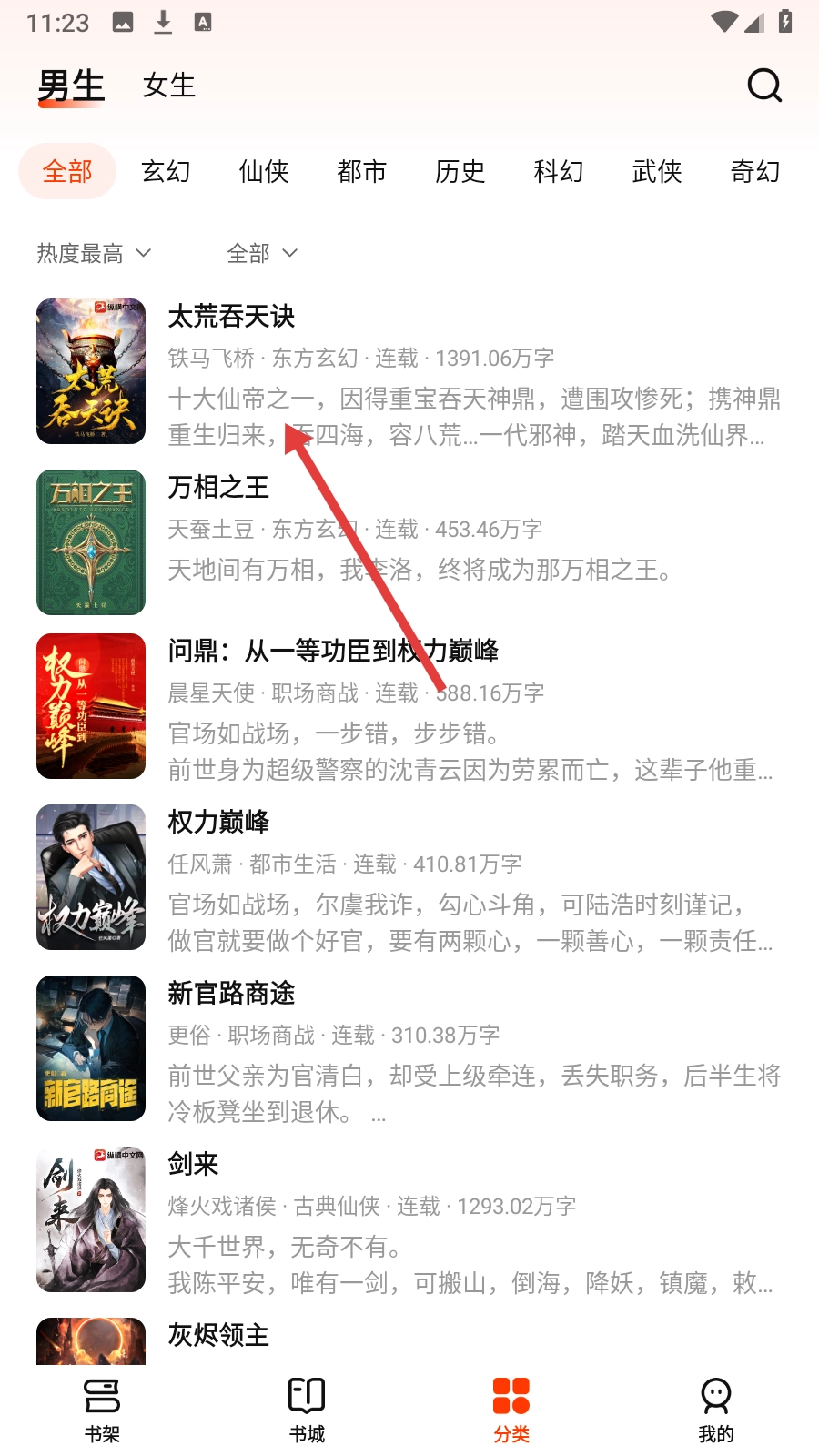Open the novel 剑来
Screen dimensions: 819x1456
point(193,1165)
